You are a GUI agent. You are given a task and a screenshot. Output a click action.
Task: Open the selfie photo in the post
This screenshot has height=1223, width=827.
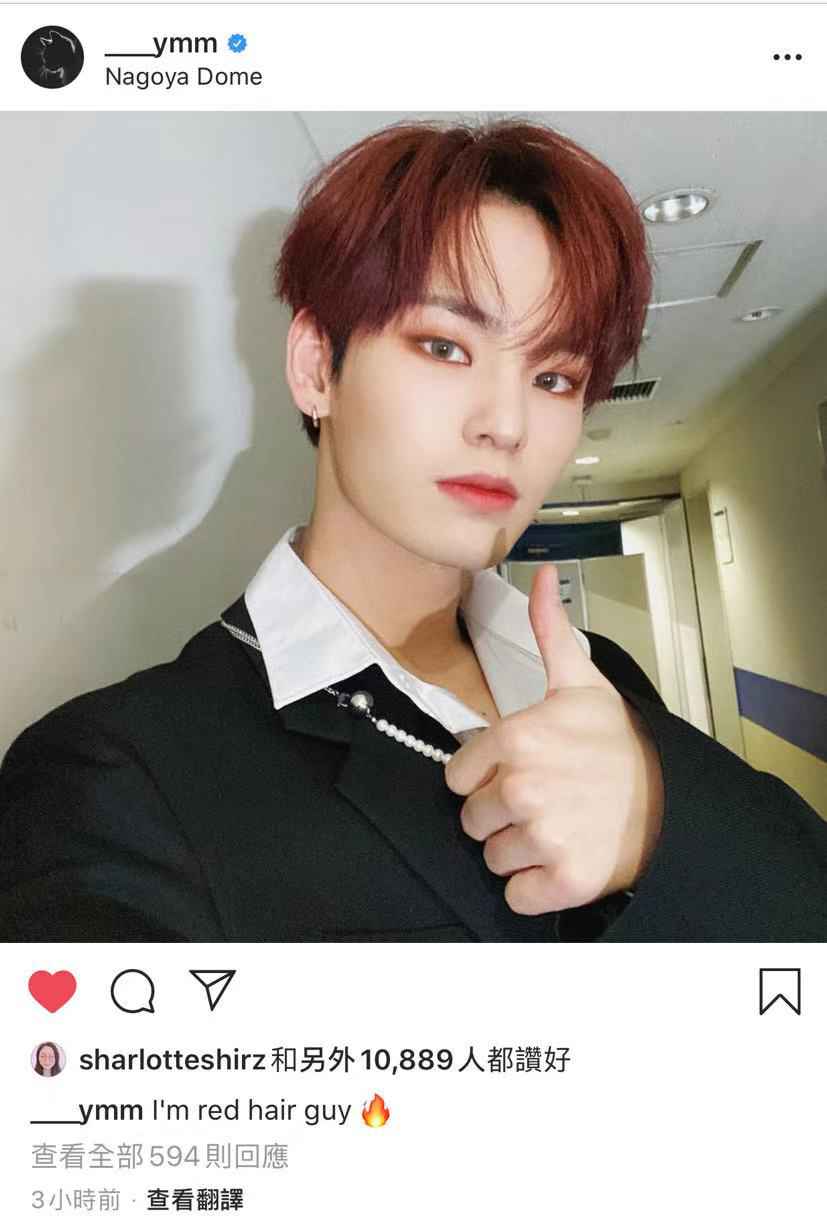[x=413, y=526]
